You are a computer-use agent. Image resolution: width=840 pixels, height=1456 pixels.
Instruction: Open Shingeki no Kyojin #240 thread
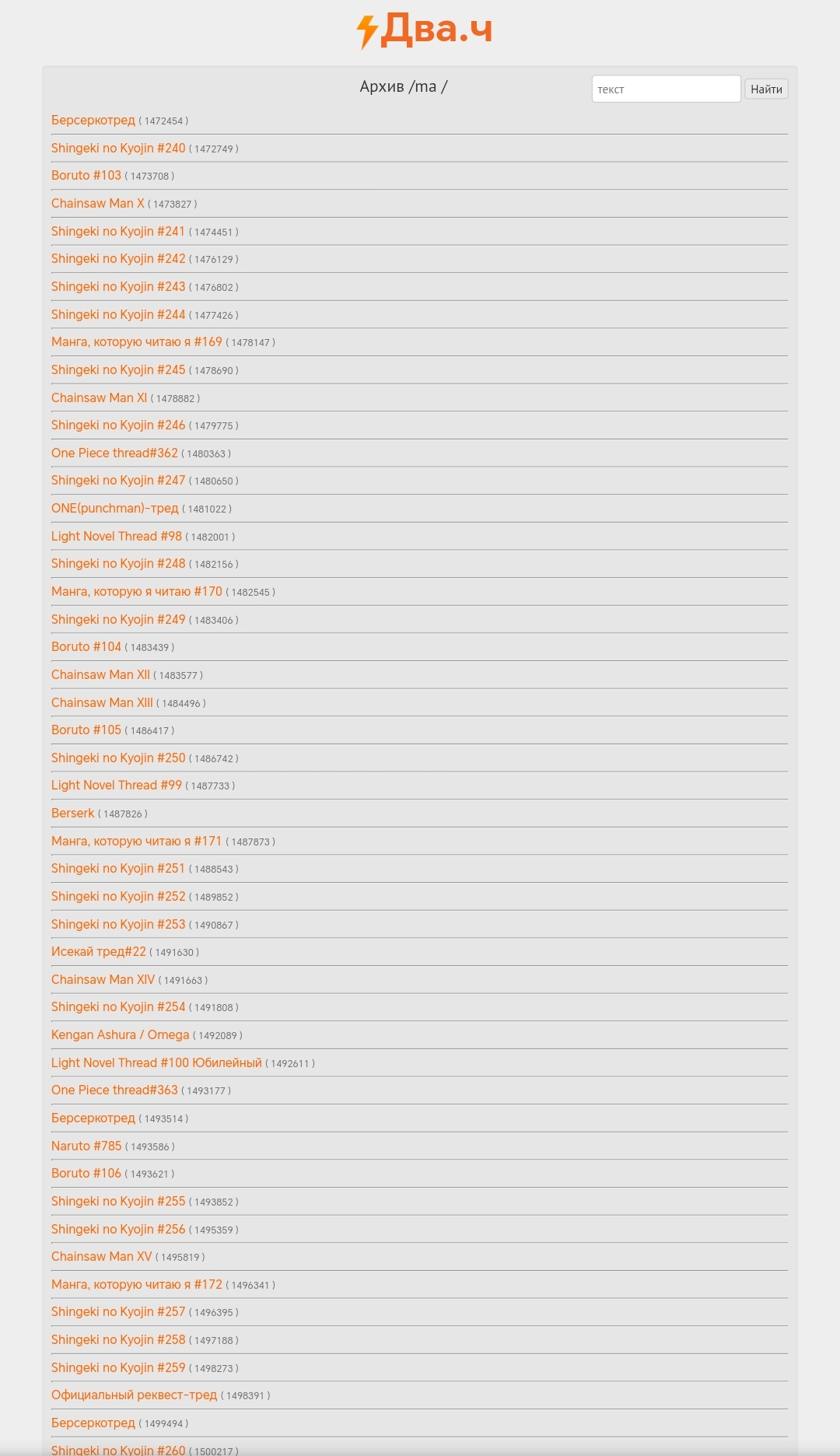118,148
